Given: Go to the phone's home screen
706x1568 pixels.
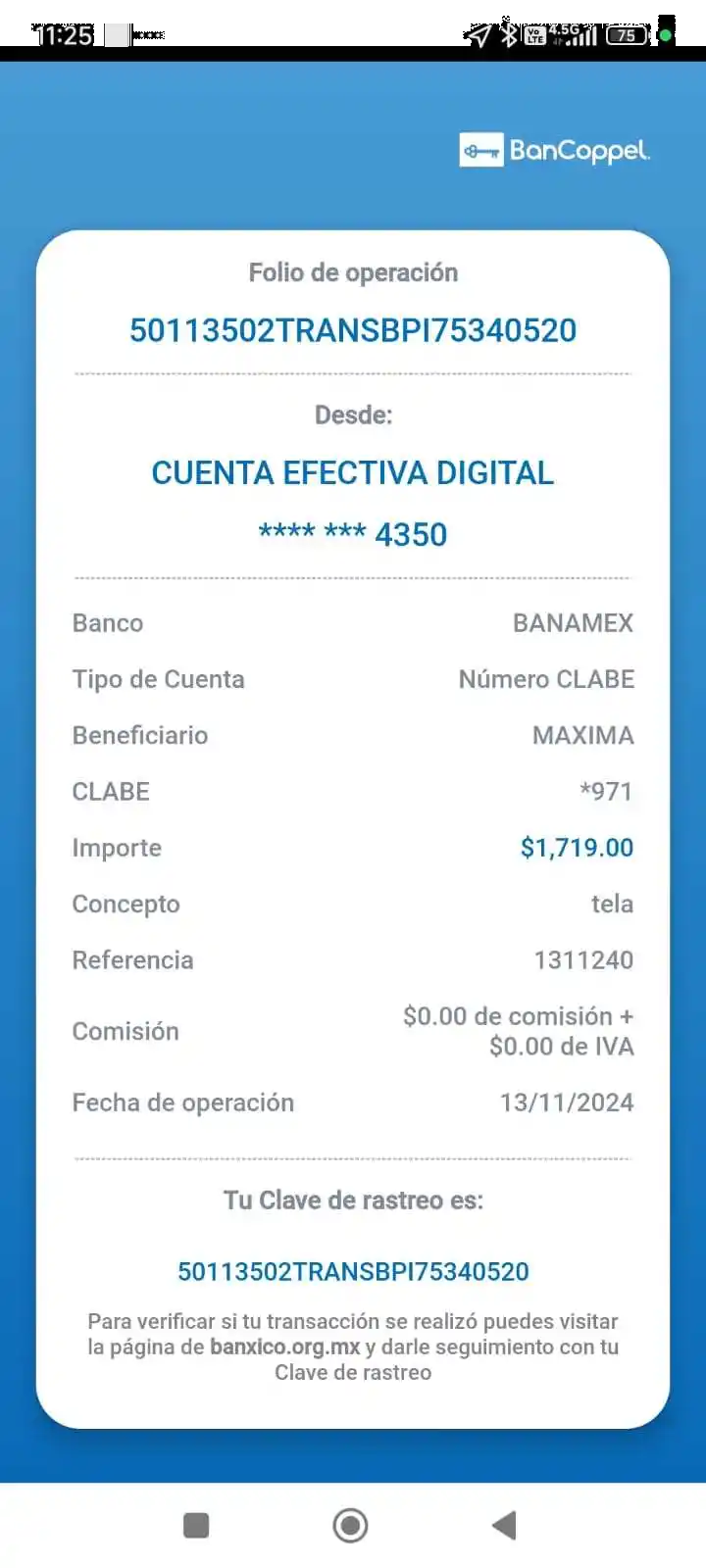Looking at the screenshot, I should click(x=350, y=1525).
